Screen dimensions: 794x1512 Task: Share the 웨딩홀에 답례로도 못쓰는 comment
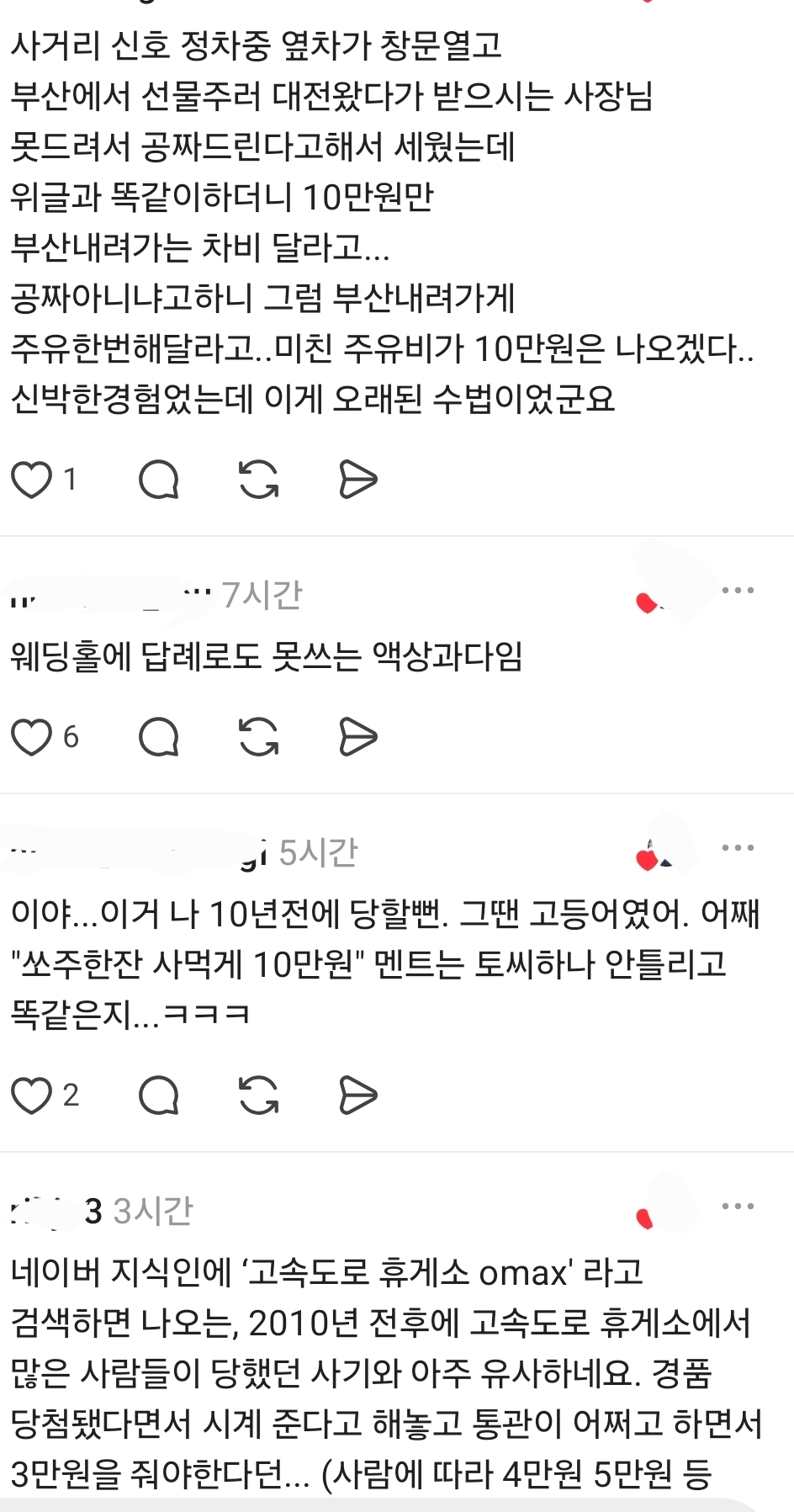pyautogui.click(x=358, y=738)
